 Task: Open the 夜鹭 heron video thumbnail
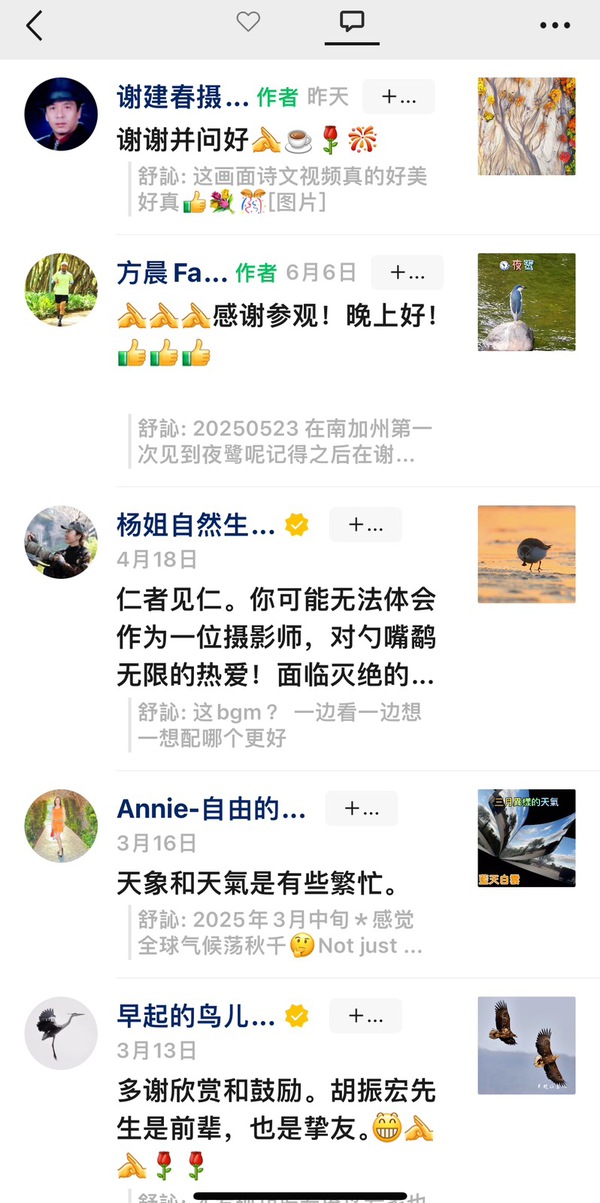526,301
